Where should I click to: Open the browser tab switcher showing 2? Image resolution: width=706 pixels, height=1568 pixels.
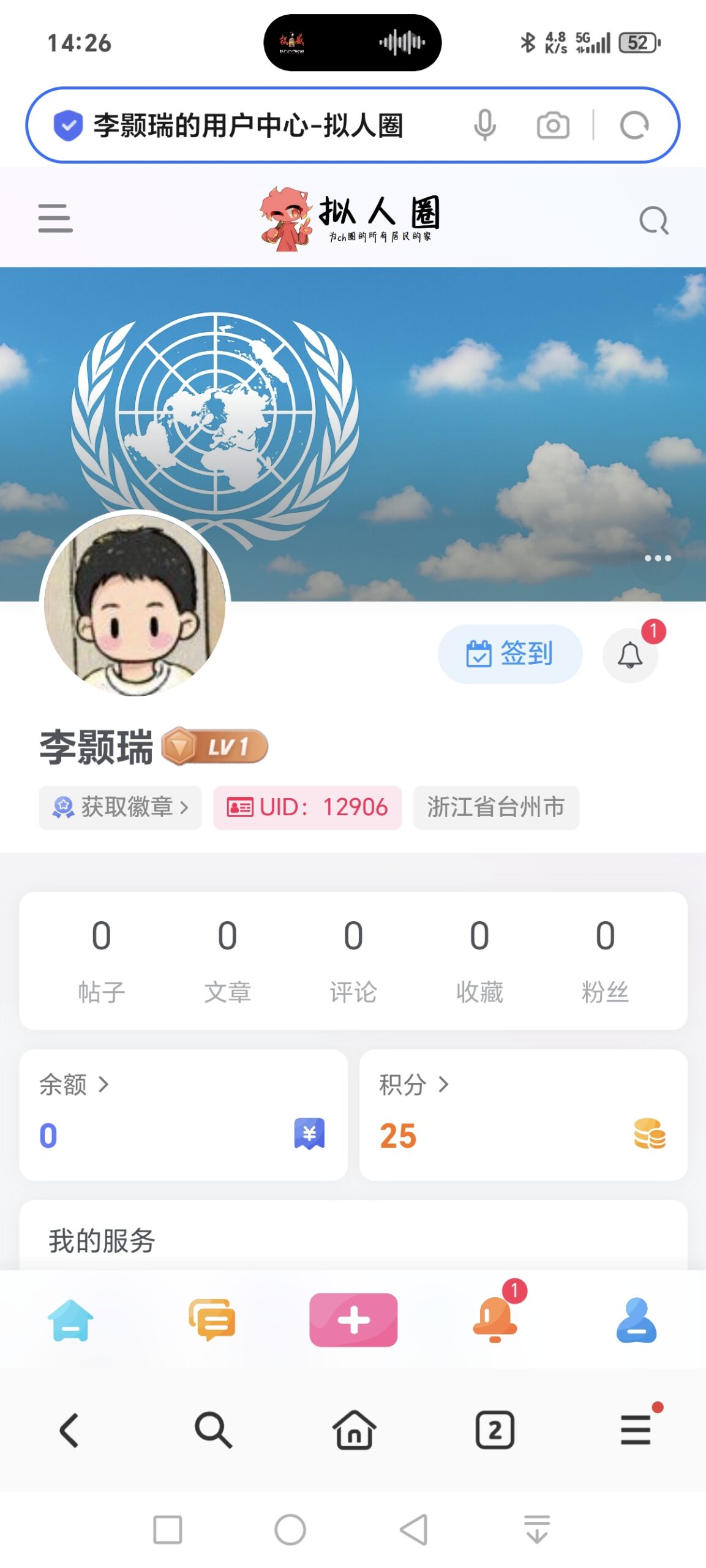point(495,1429)
